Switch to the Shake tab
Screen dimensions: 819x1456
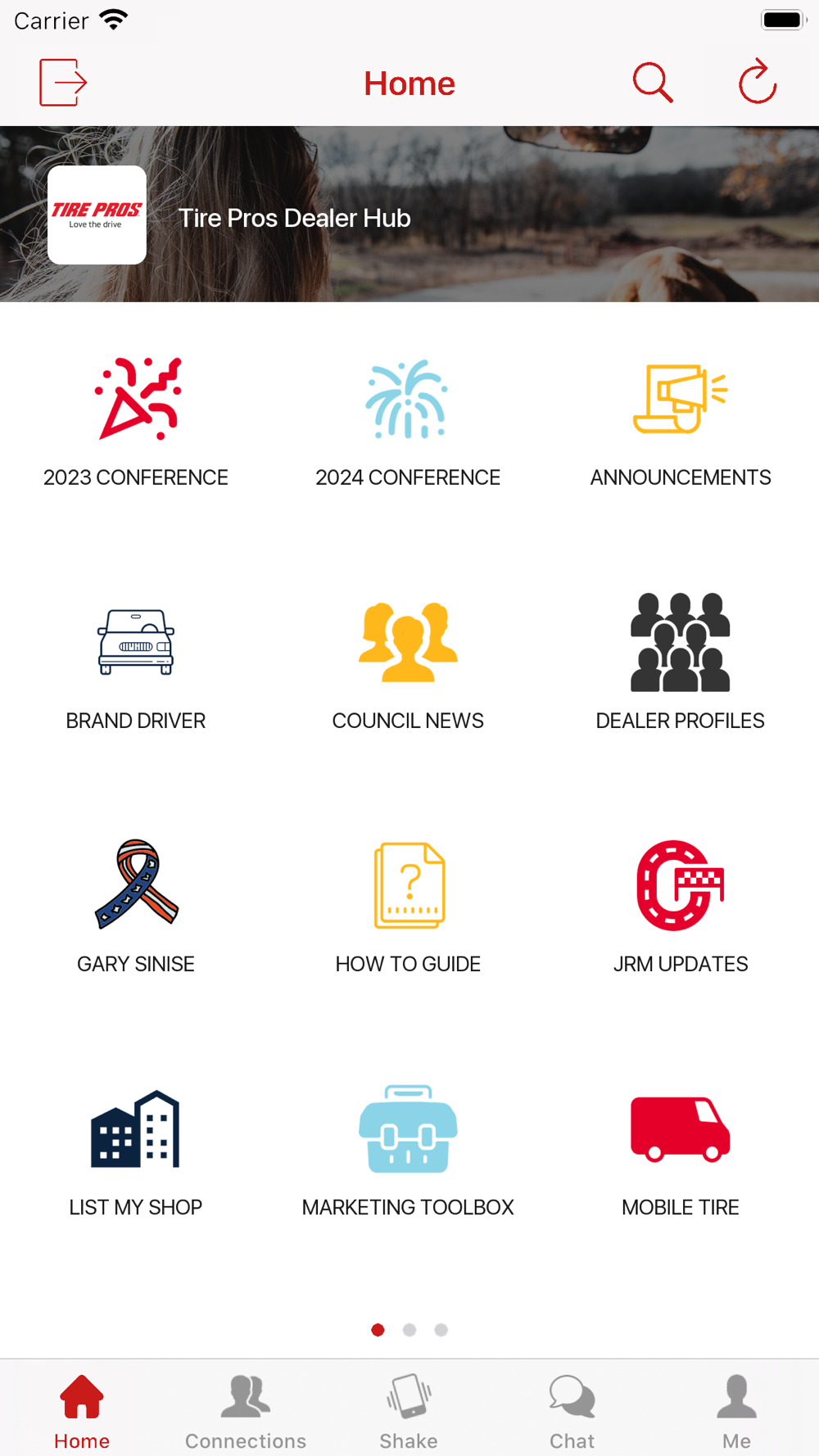tap(409, 1412)
